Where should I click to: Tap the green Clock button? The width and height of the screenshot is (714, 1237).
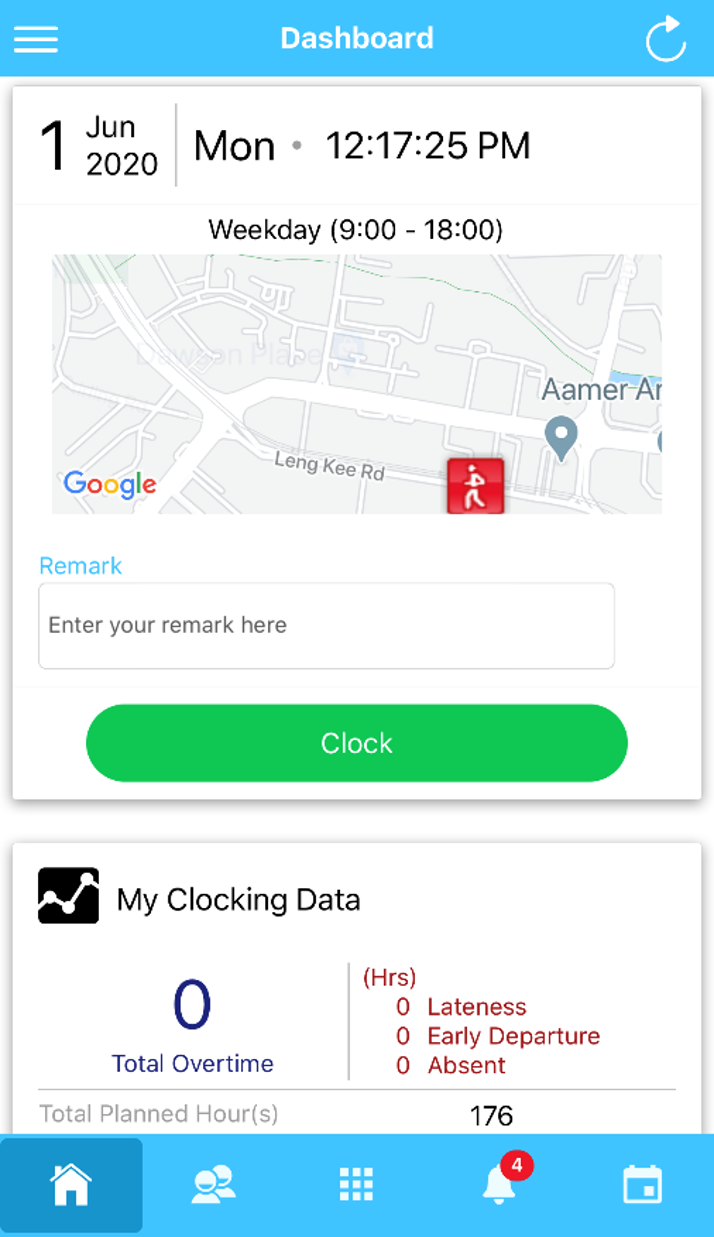[x=357, y=743]
